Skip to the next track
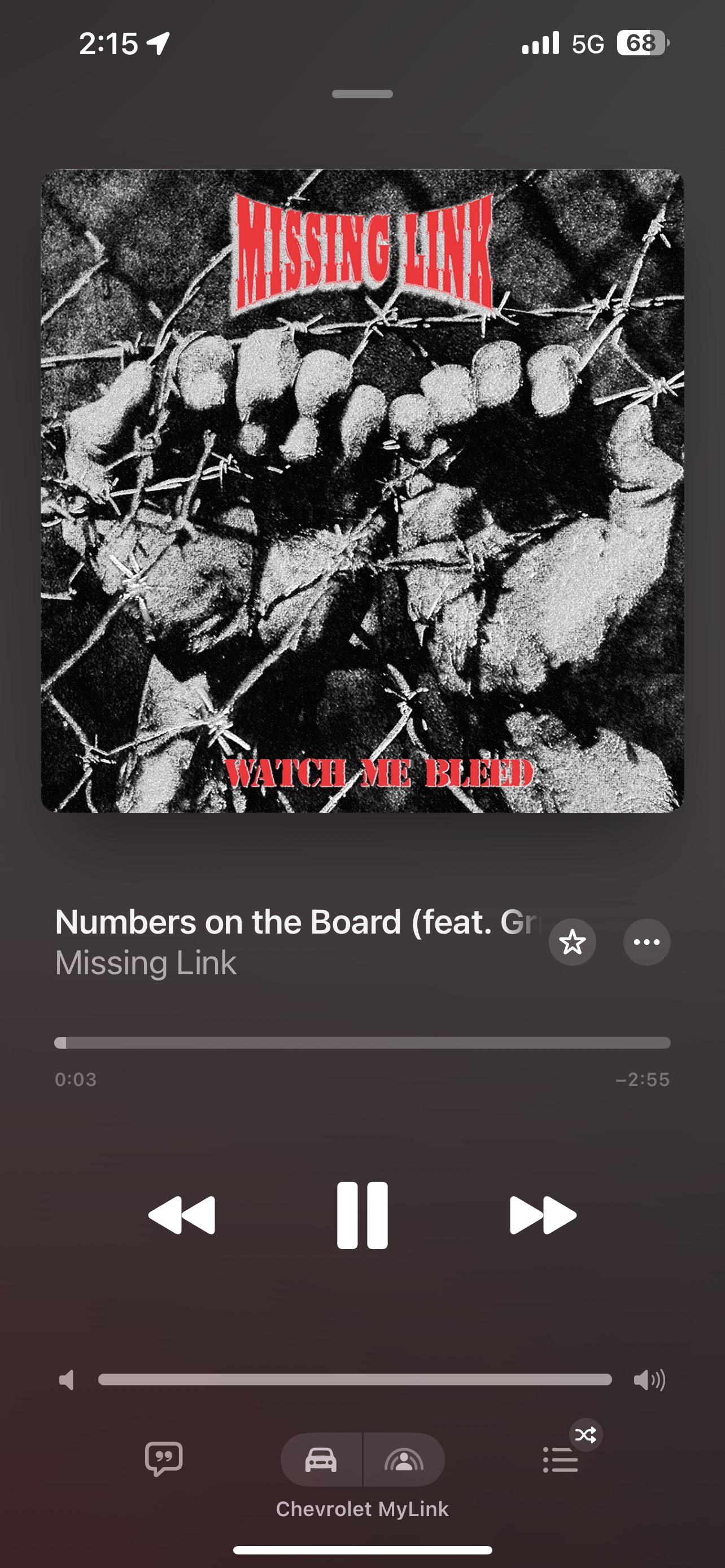This screenshot has width=725, height=1568. (x=543, y=1216)
